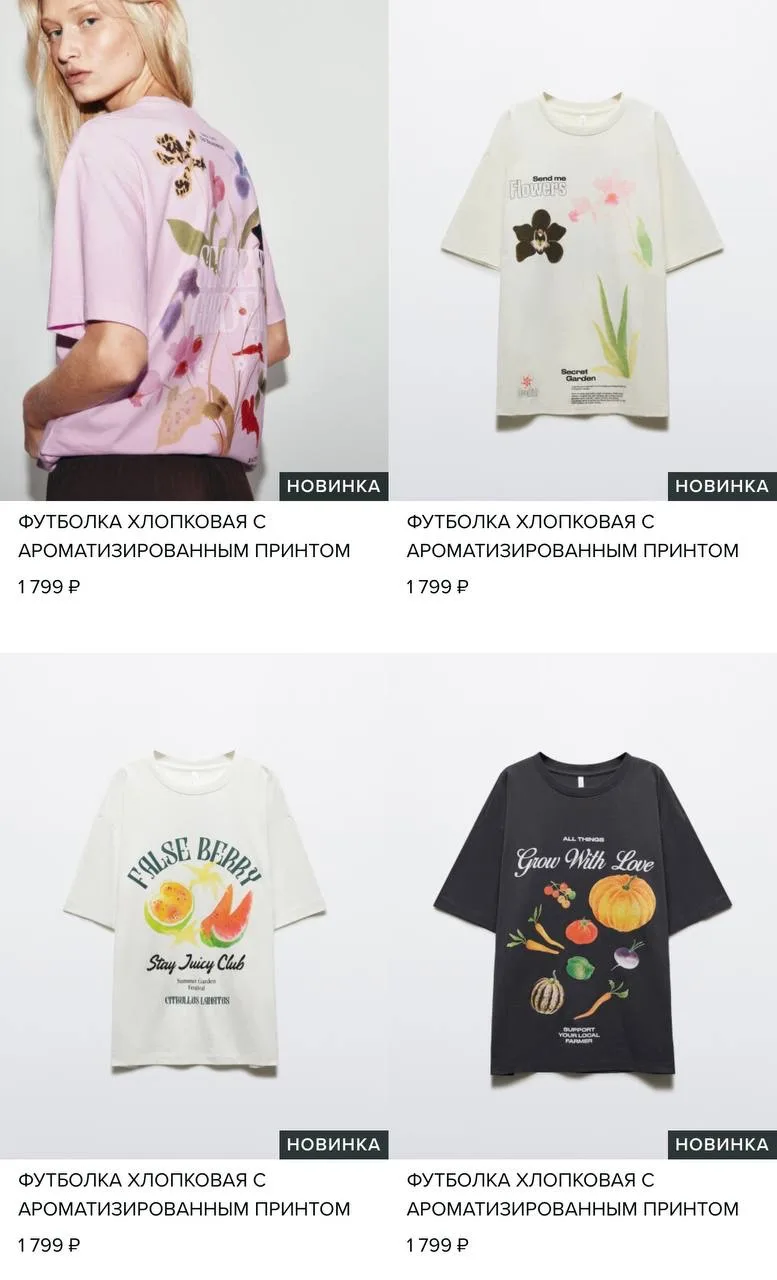View the white 'False Berry' T-shirt product
Screen dimensions: 777x1280
[x=193, y=905]
